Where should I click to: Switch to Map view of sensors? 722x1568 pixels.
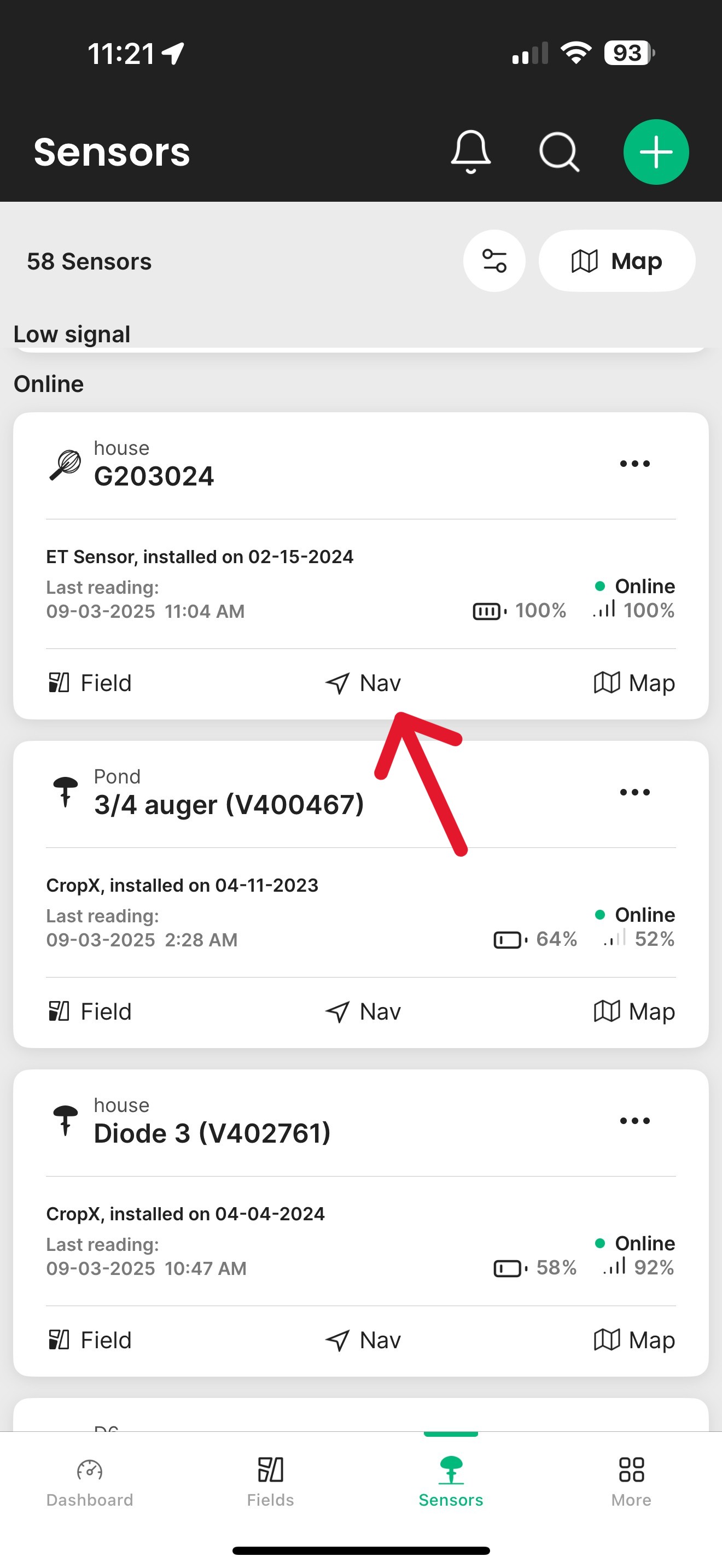[616, 261]
